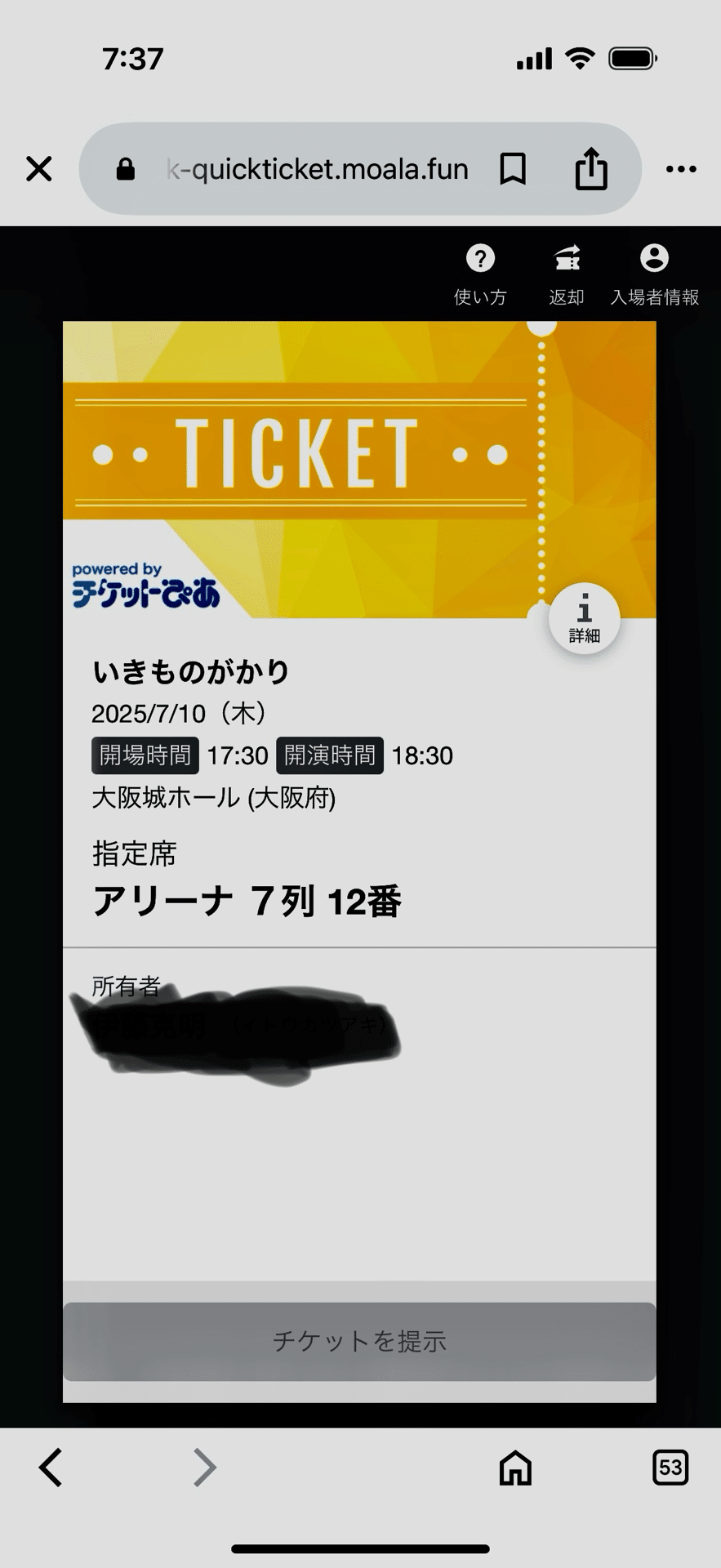This screenshot has height=1568, width=721.
Task: Go back to previous page
Action: pyautogui.click(x=51, y=1468)
